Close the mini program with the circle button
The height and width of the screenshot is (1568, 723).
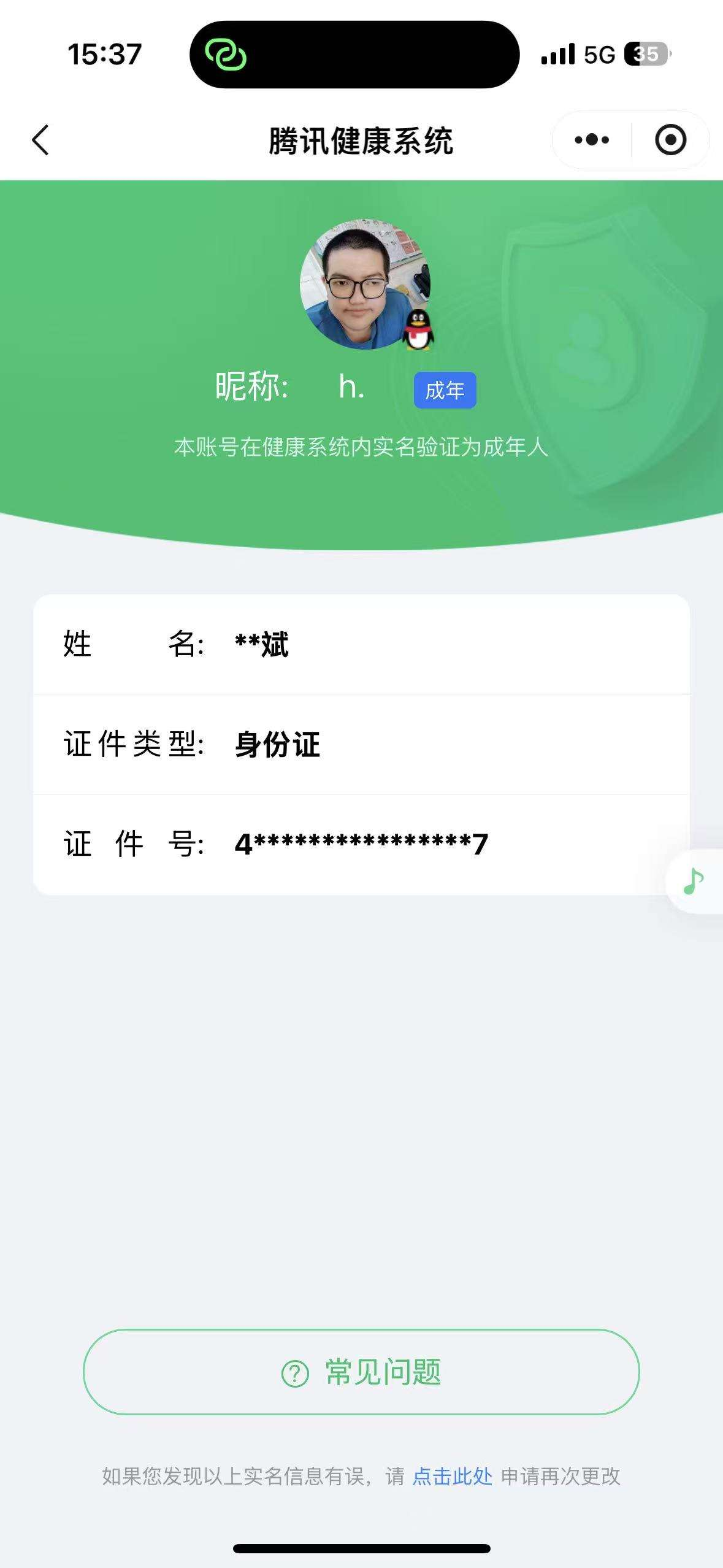pyautogui.click(x=670, y=140)
